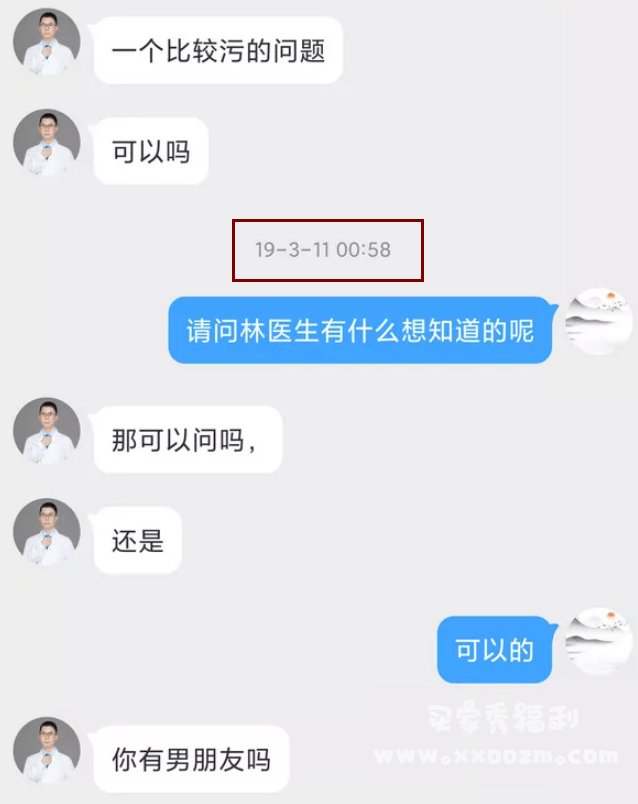Viewport: 638px width, 804px height.
Task: Open doctor's avatar beside "一个比较污的问题"
Action: pyautogui.click(x=46, y=42)
